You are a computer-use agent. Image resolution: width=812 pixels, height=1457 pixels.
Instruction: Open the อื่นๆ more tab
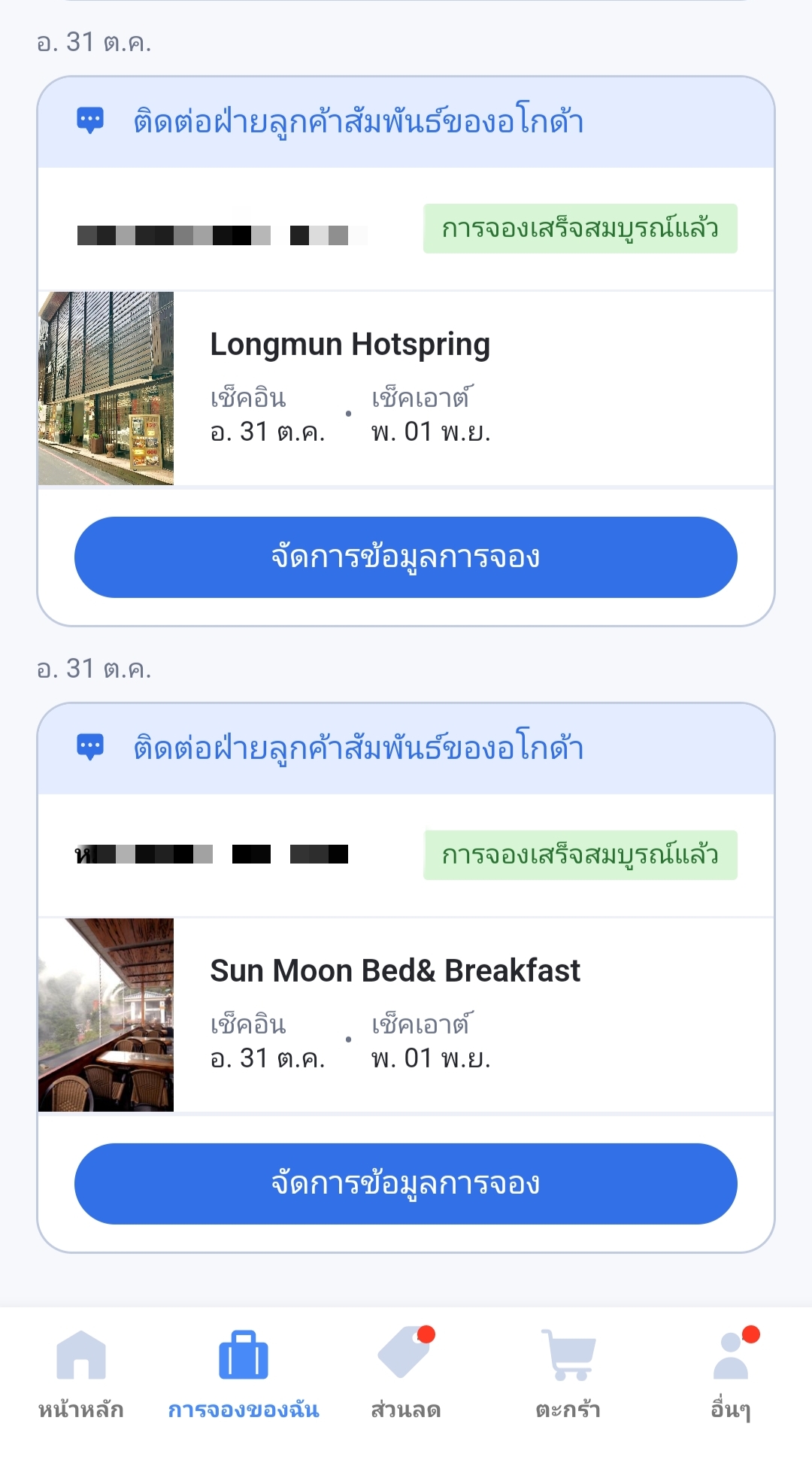[731, 1375]
